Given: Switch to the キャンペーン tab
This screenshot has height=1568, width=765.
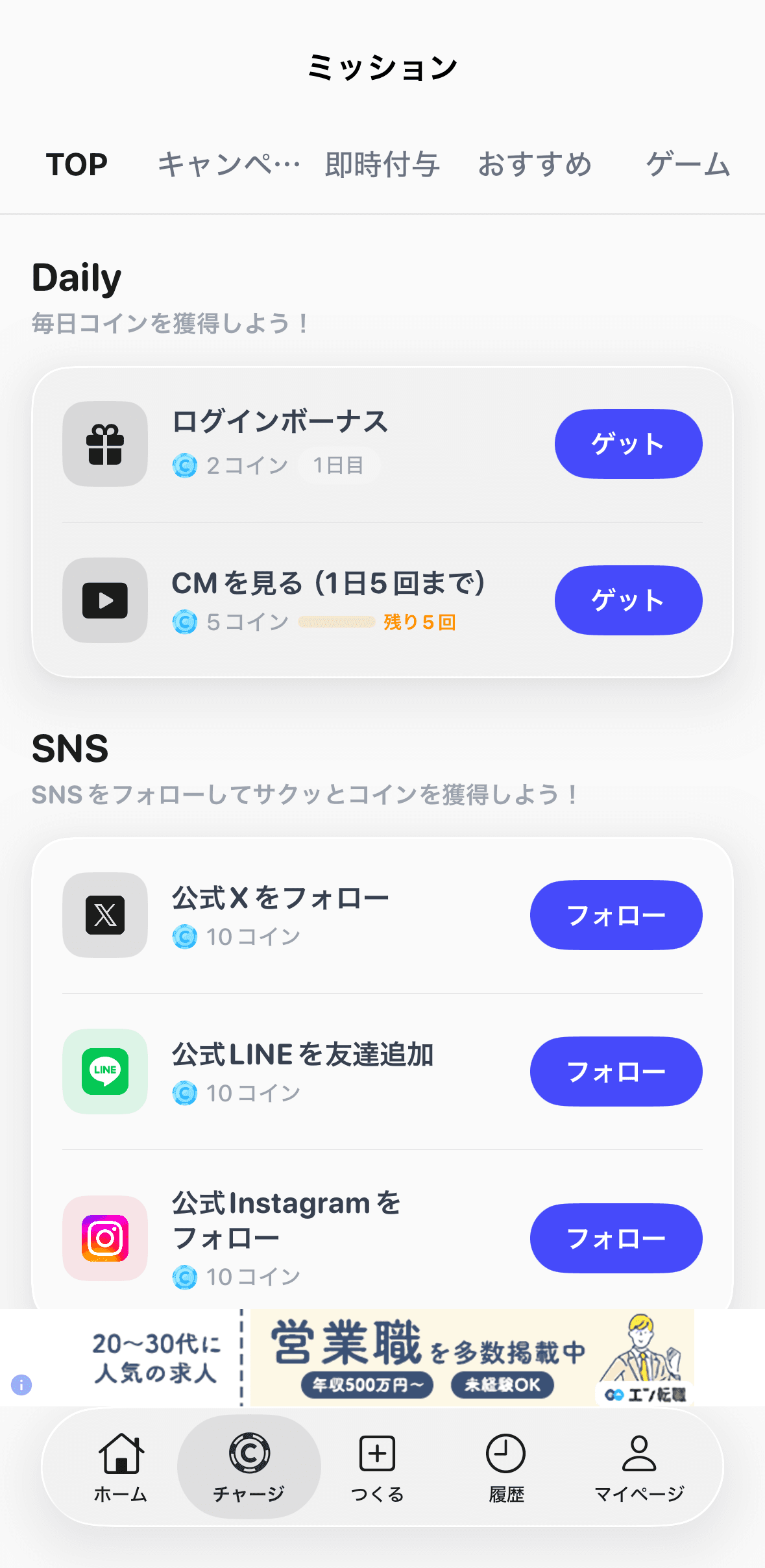Looking at the screenshot, I should [x=229, y=164].
